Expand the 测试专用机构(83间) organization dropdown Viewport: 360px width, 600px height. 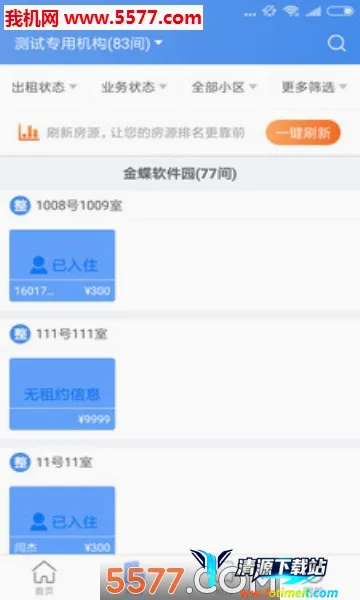tap(88, 44)
